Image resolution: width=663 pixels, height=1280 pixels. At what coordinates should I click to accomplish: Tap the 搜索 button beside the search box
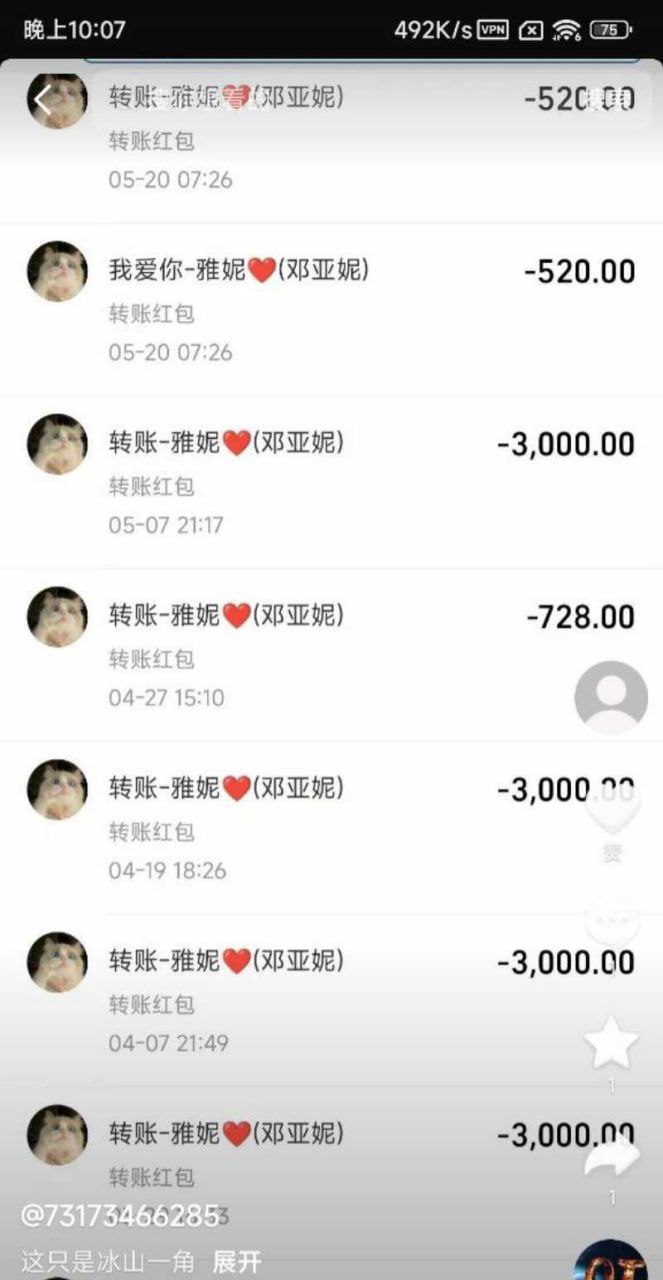(610, 99)
